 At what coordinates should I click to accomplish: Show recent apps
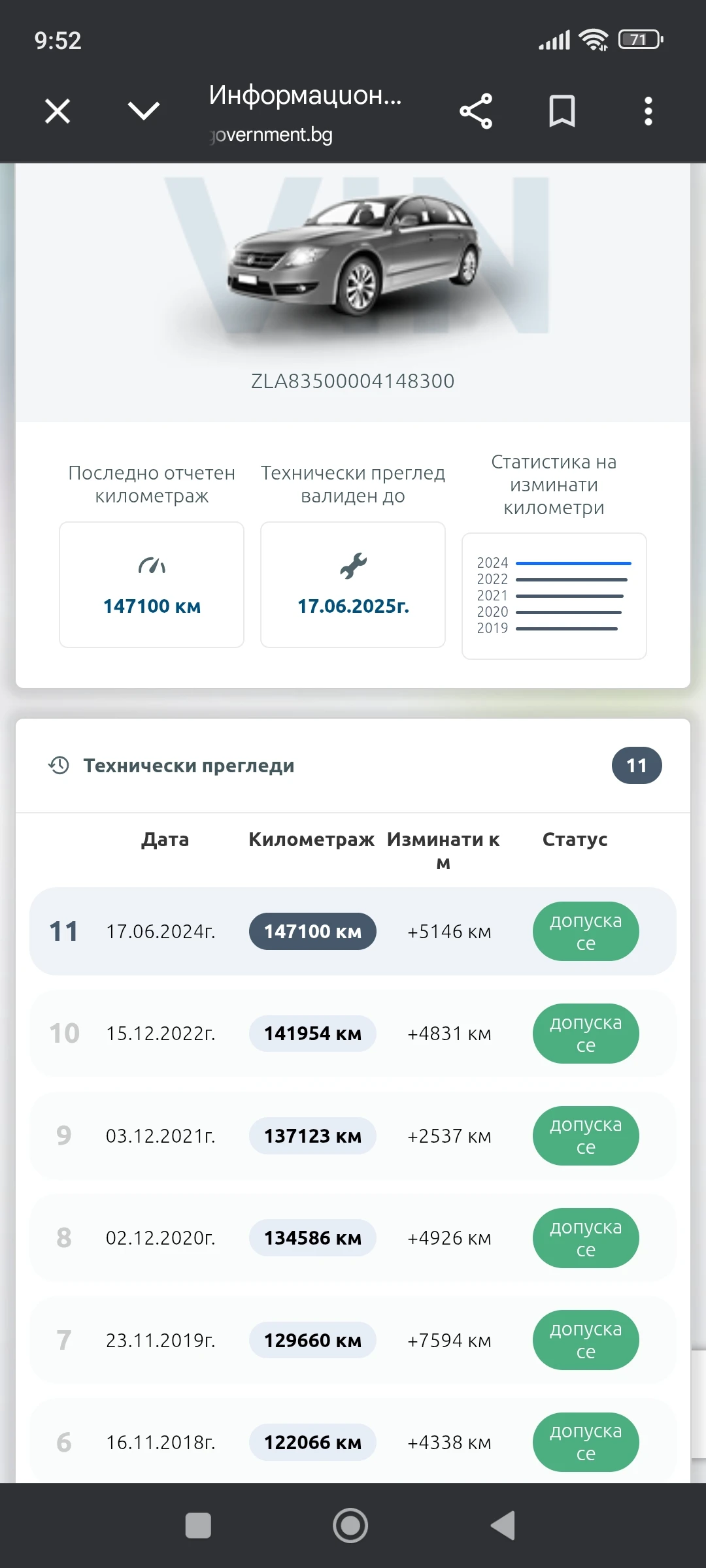(198, 1526)
